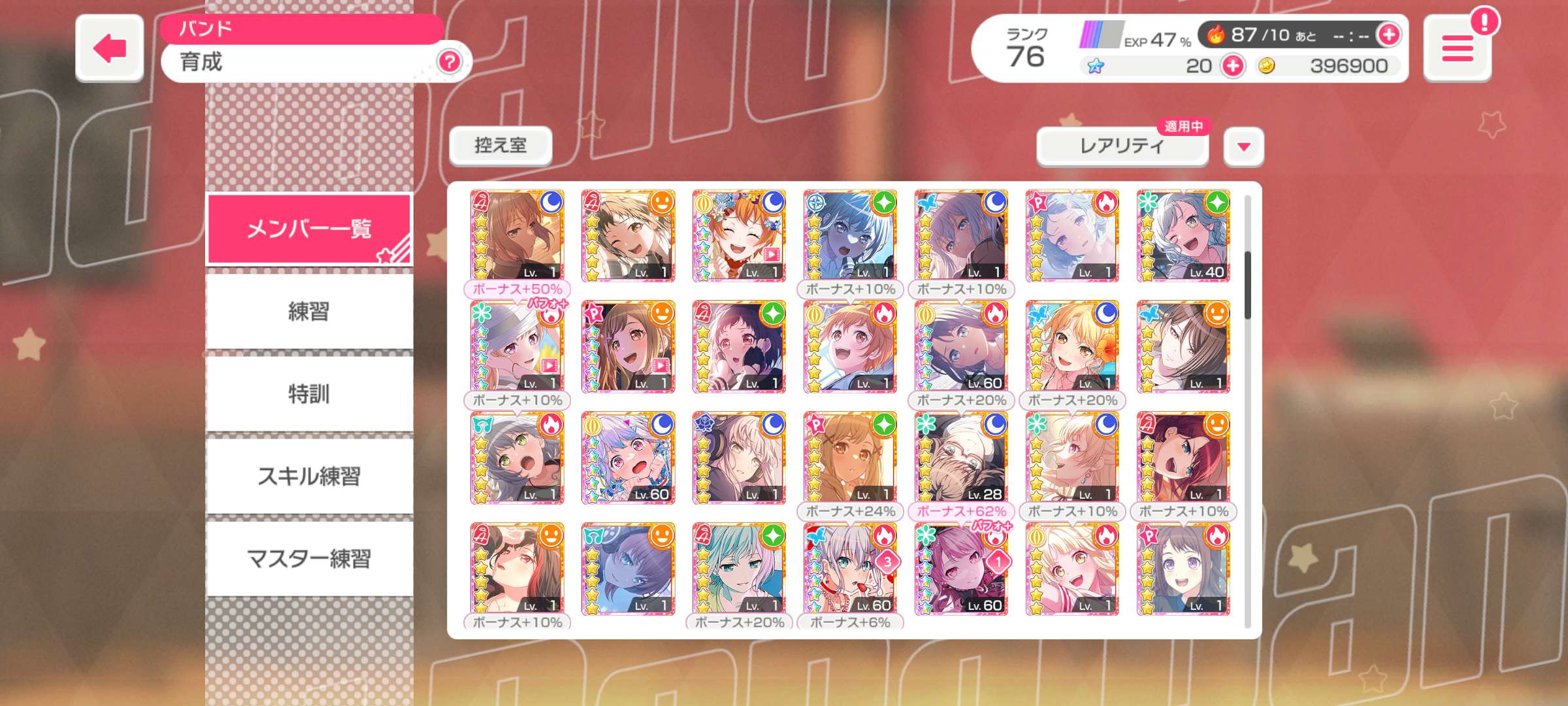The width and height of the screenshot is (1568, 706).
Task: Add flames with the plus button
Action: pos(1388,35)
